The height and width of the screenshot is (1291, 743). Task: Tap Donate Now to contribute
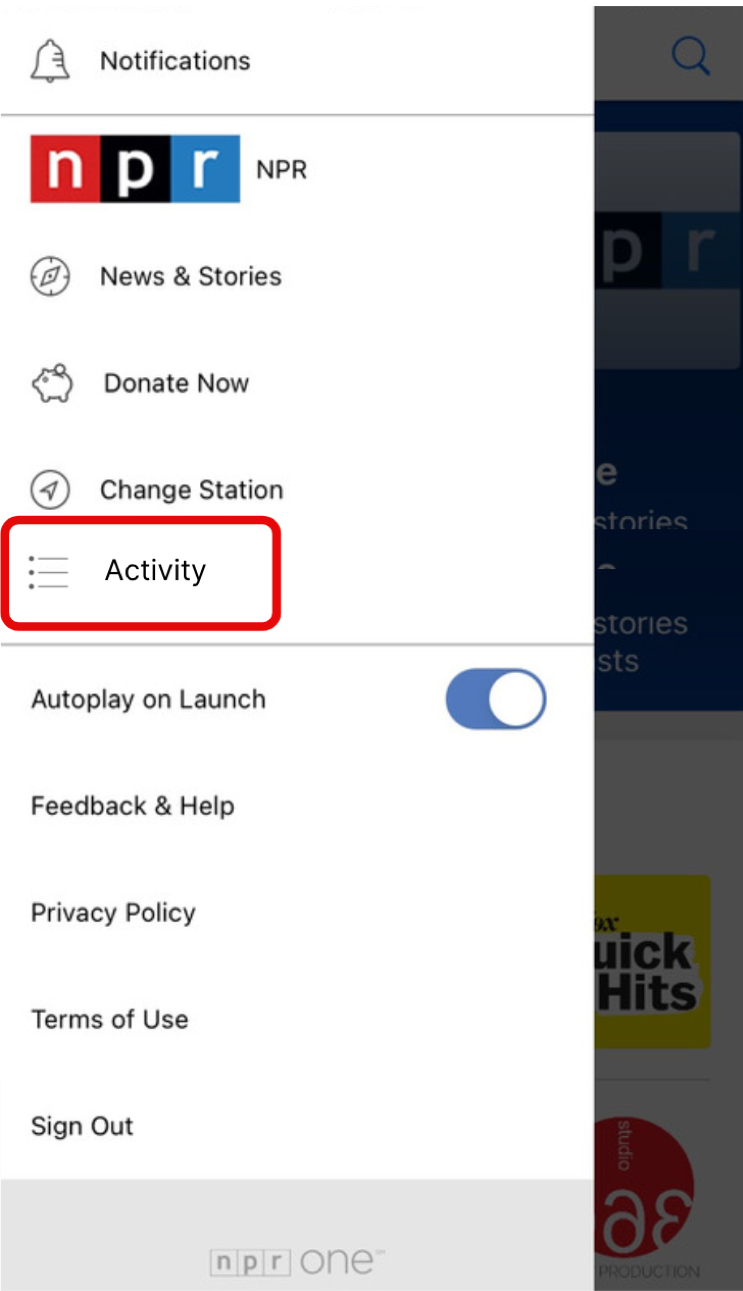(176, 383)
